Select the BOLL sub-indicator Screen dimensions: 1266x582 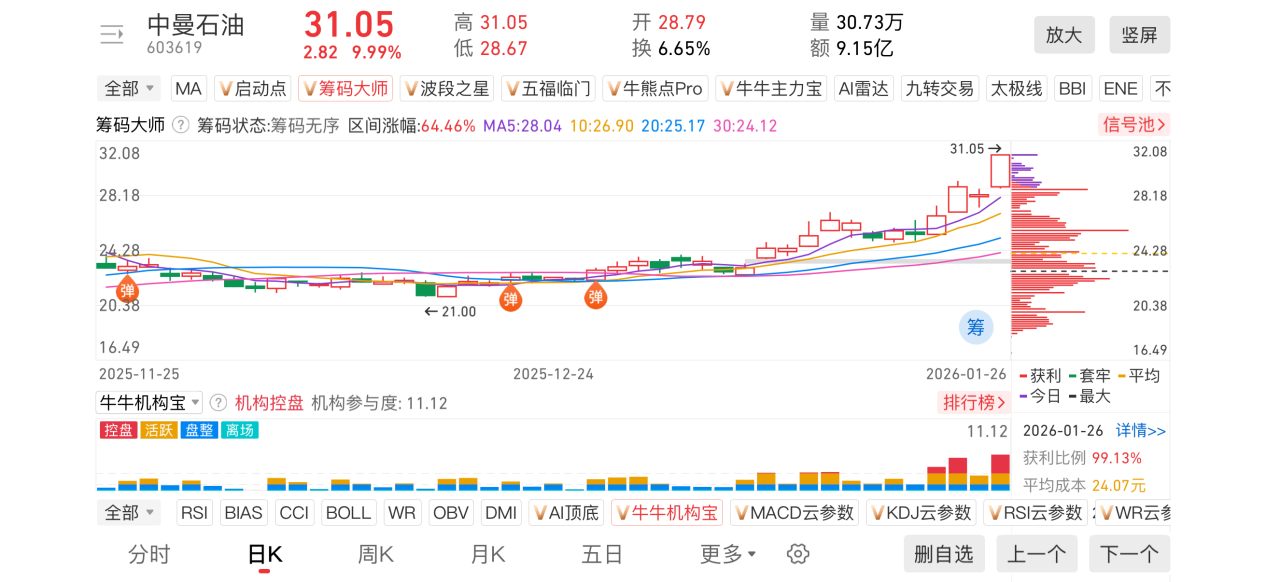348,513
